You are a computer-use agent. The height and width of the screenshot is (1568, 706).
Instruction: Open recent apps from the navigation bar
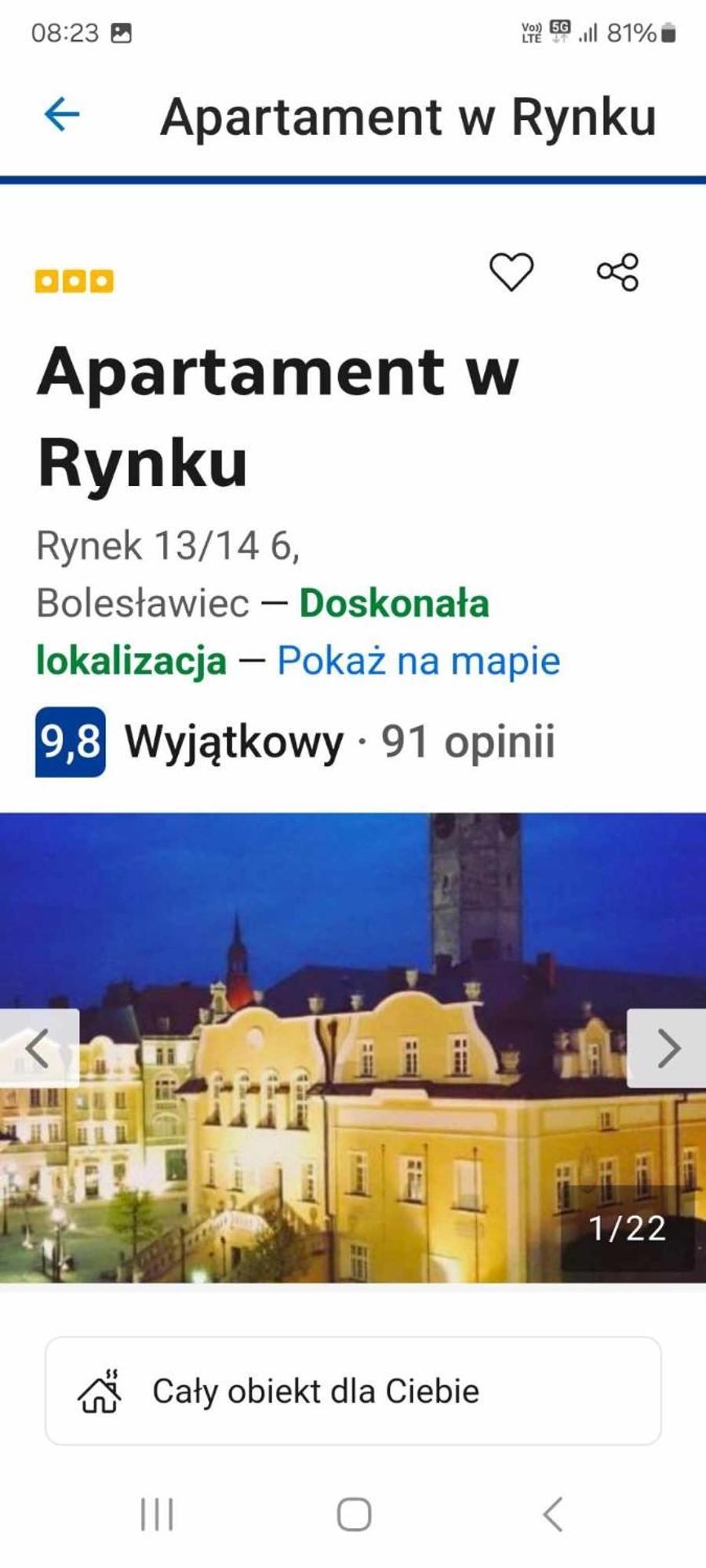click(x=157, y=1514)
